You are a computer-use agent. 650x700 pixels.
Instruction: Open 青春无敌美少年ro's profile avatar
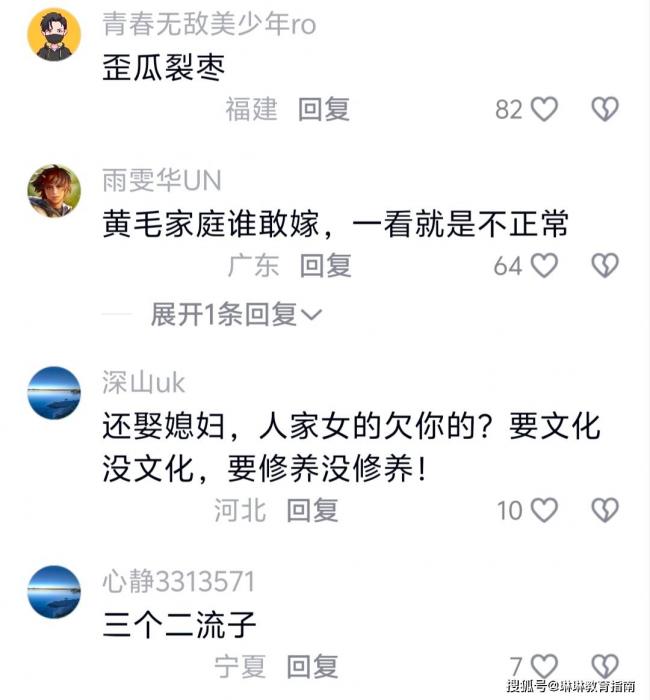54,35
